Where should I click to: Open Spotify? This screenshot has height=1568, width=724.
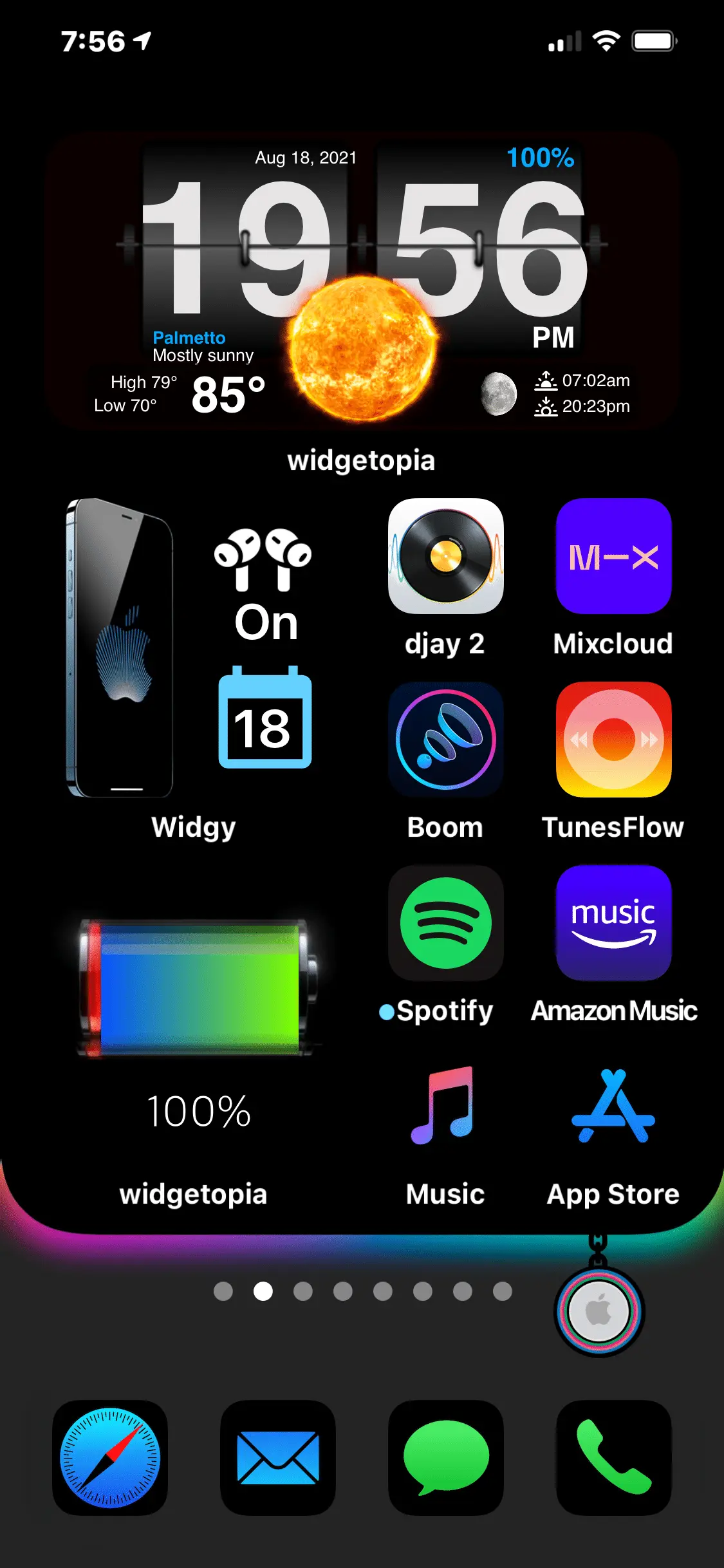pos(445,923)
